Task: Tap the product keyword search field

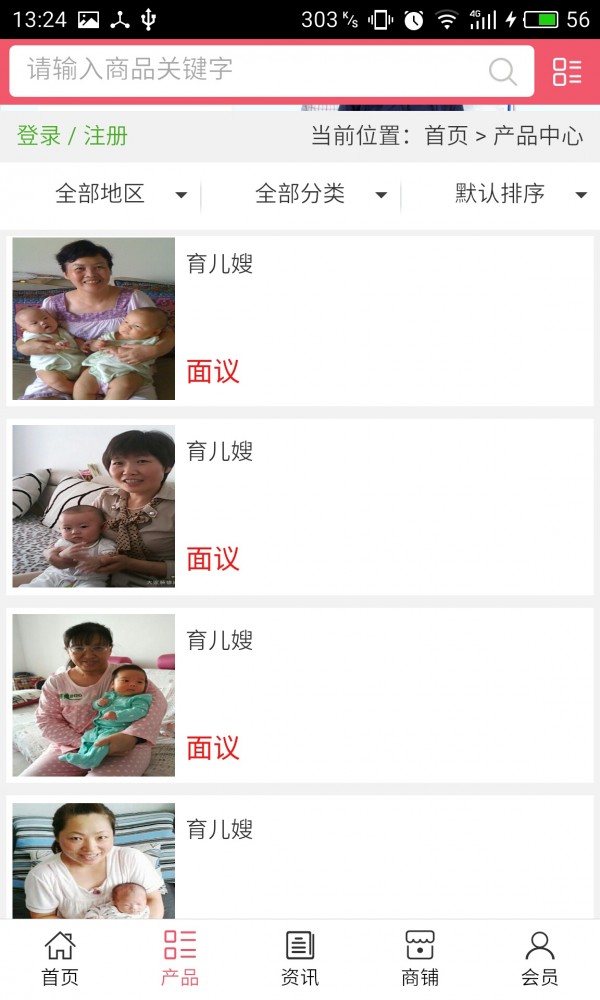Action: 250,70
